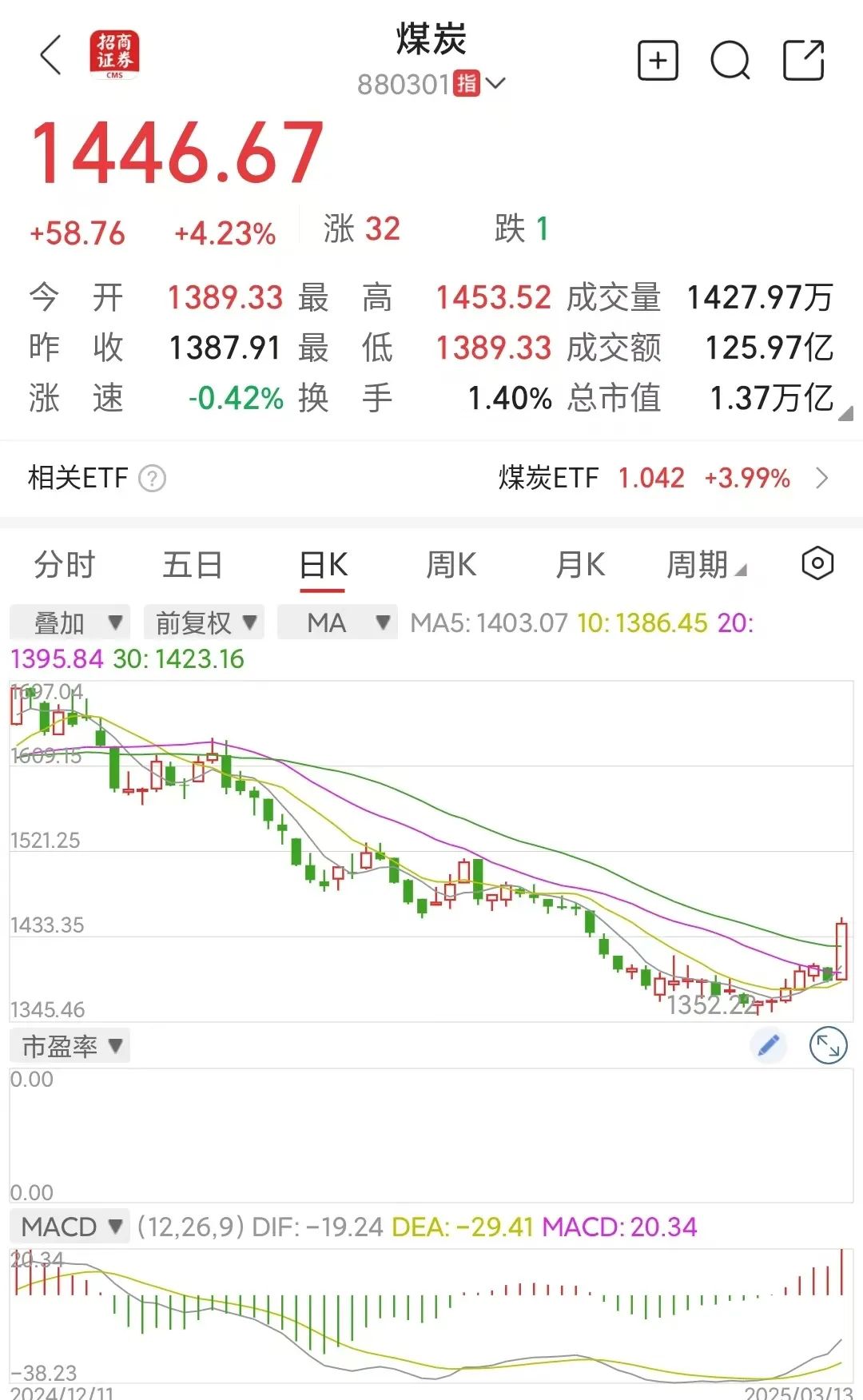The height and width of the screenshot is (1400, 863).
Task: Open the 周期 period picker
Action: [x=706, y=565]
